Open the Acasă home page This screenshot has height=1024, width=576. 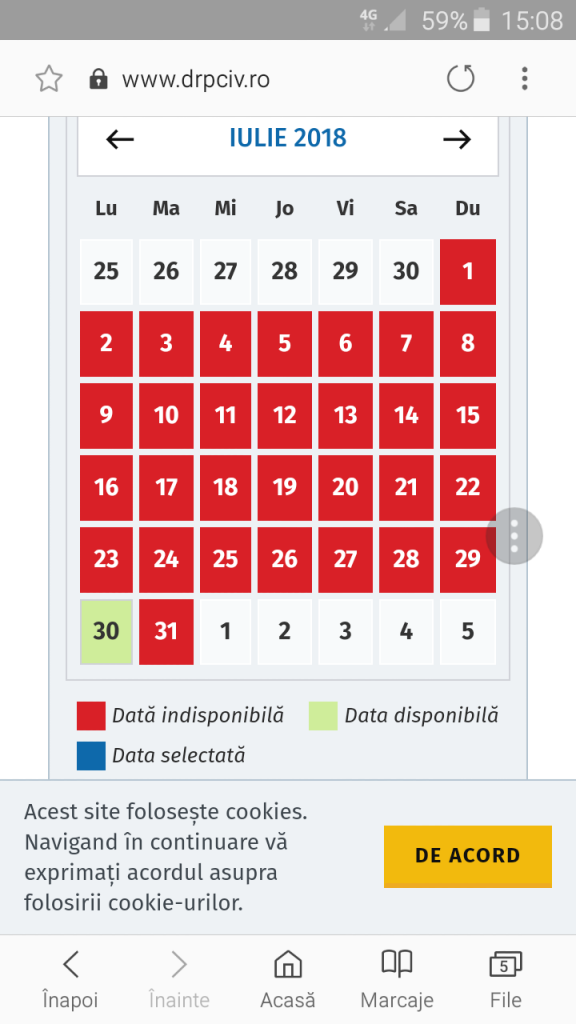tap(288, 979)
